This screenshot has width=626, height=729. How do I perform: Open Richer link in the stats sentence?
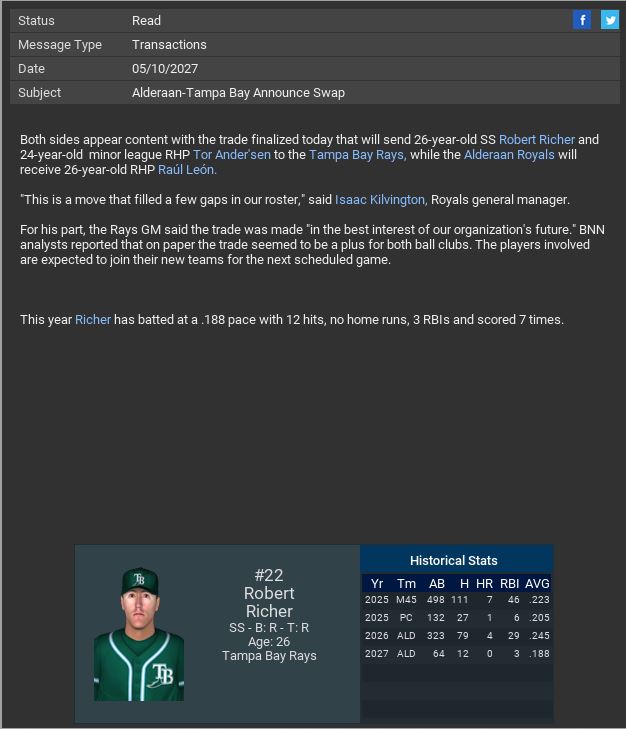[93, 320]
